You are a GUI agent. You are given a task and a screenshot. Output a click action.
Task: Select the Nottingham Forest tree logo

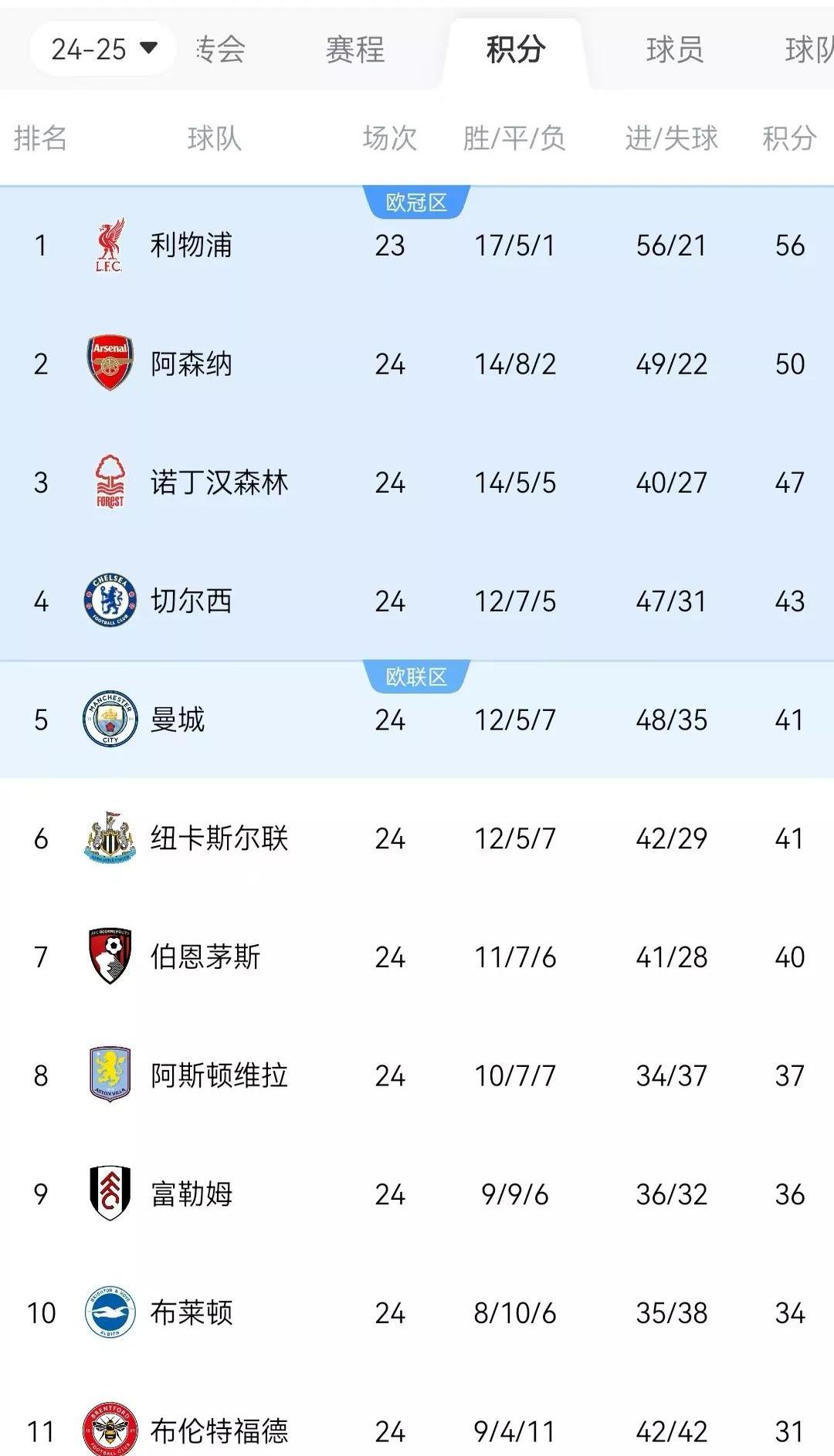pyautogui.click(x=108, y=482)
